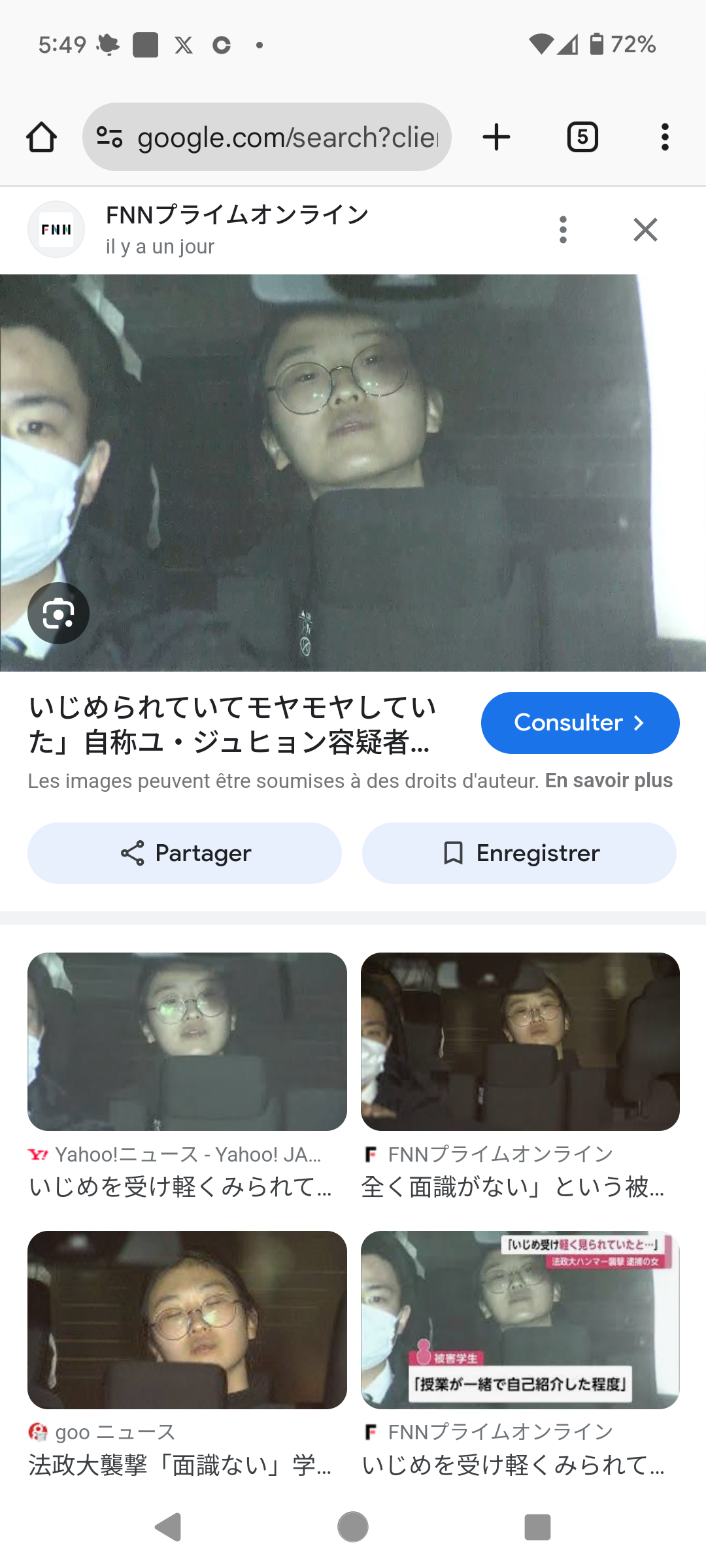Viewport: 706px width, 1568px height.
Task: Tap the Consulter button
Action: point(580,723)
